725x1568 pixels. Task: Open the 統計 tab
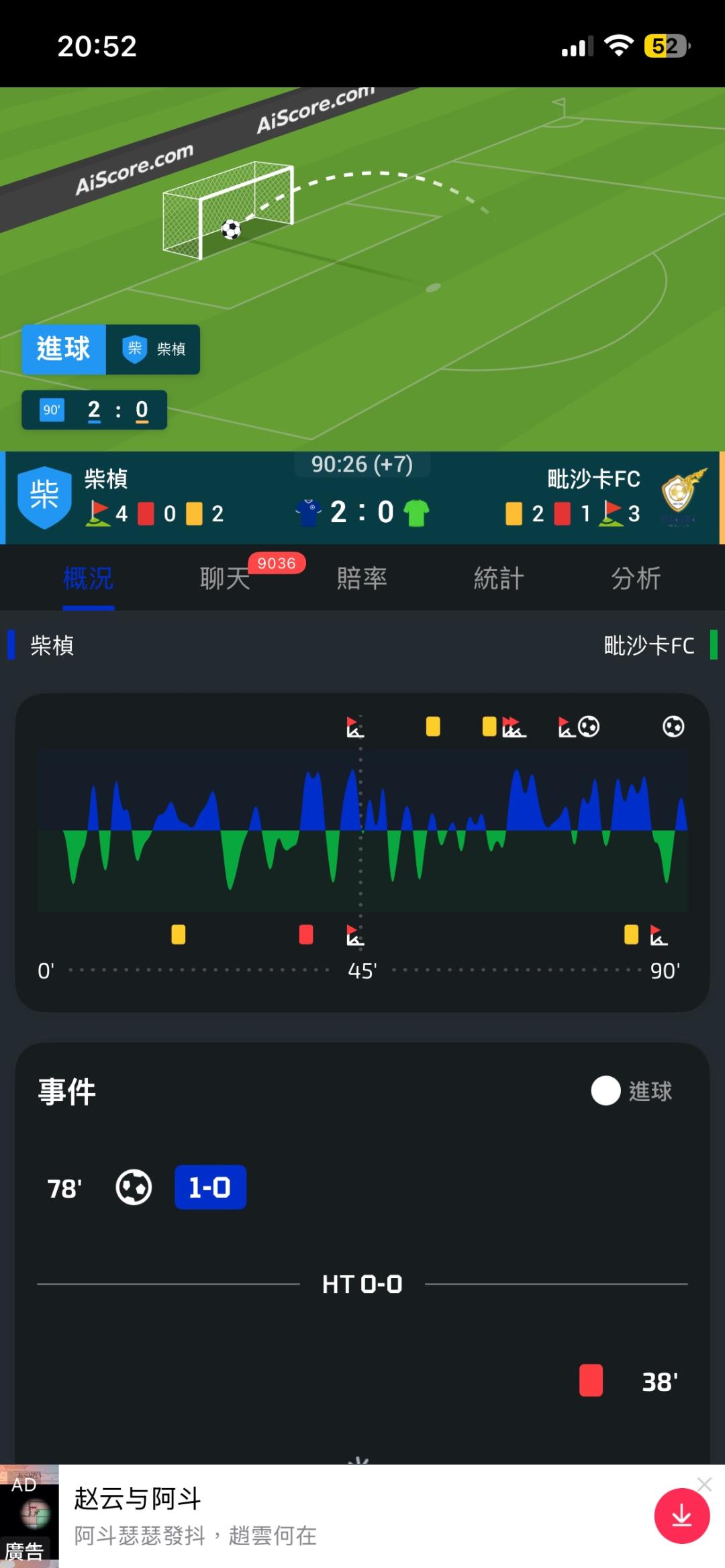click(499, 578)
